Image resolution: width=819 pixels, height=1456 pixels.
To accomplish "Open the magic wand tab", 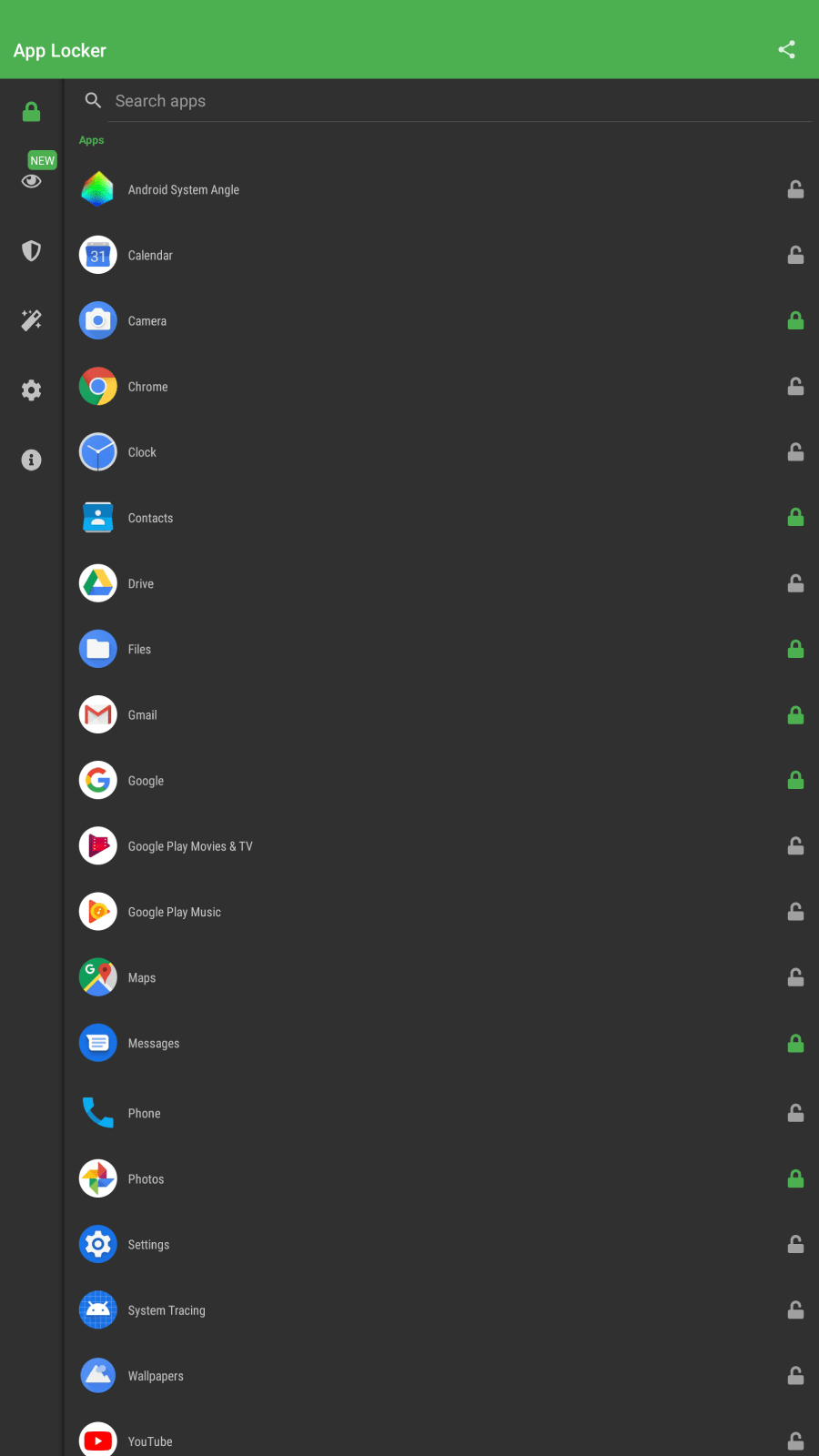I will [32, 319].
